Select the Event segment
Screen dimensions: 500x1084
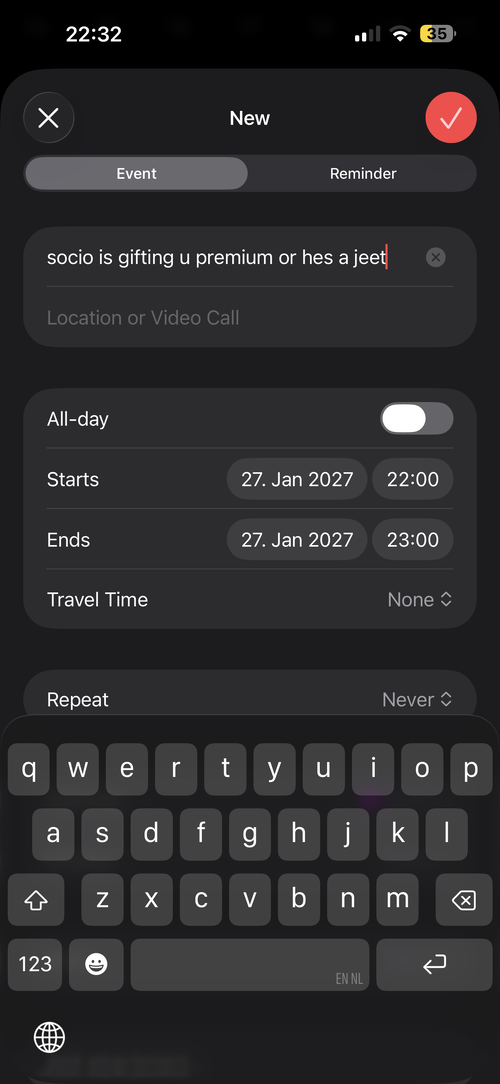tap(136, 174)
